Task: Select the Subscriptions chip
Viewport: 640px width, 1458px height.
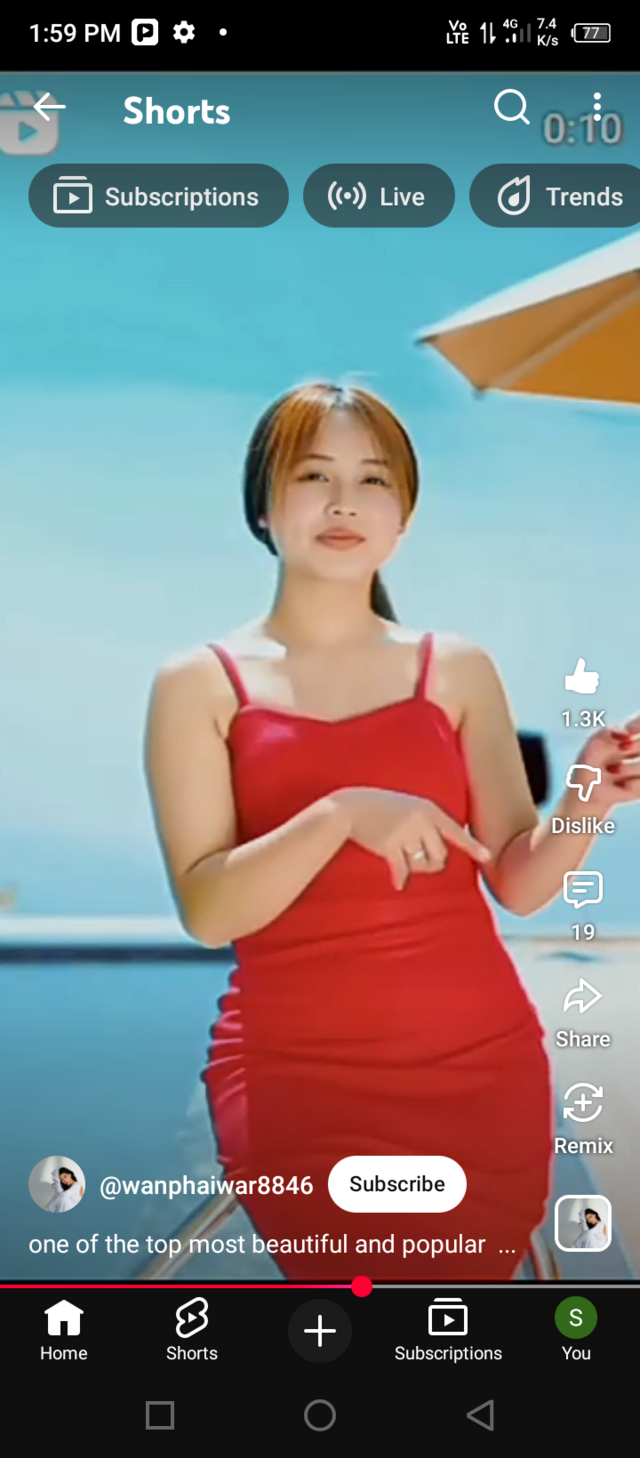Action: pos(158,196)
